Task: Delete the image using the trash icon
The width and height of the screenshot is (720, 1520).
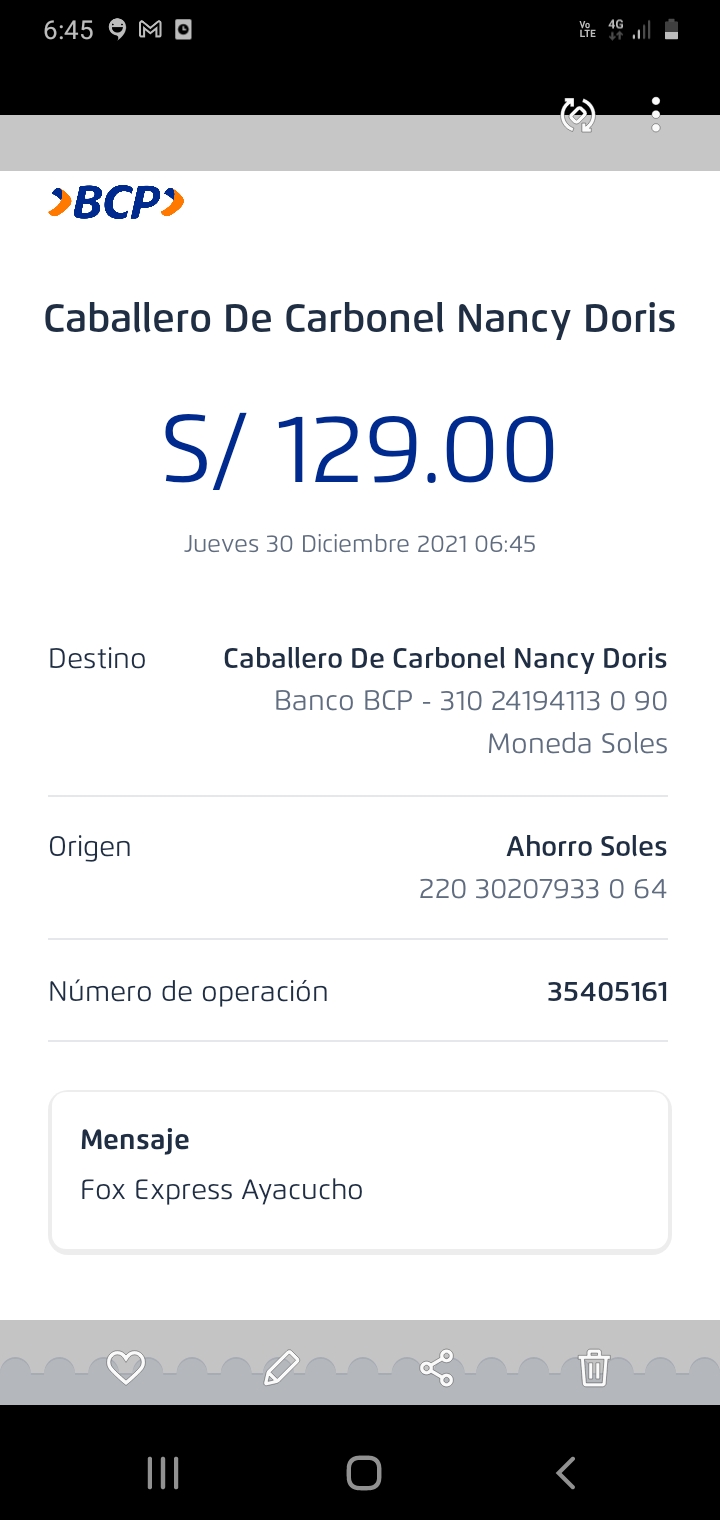Action: [x=594, y=1367]
